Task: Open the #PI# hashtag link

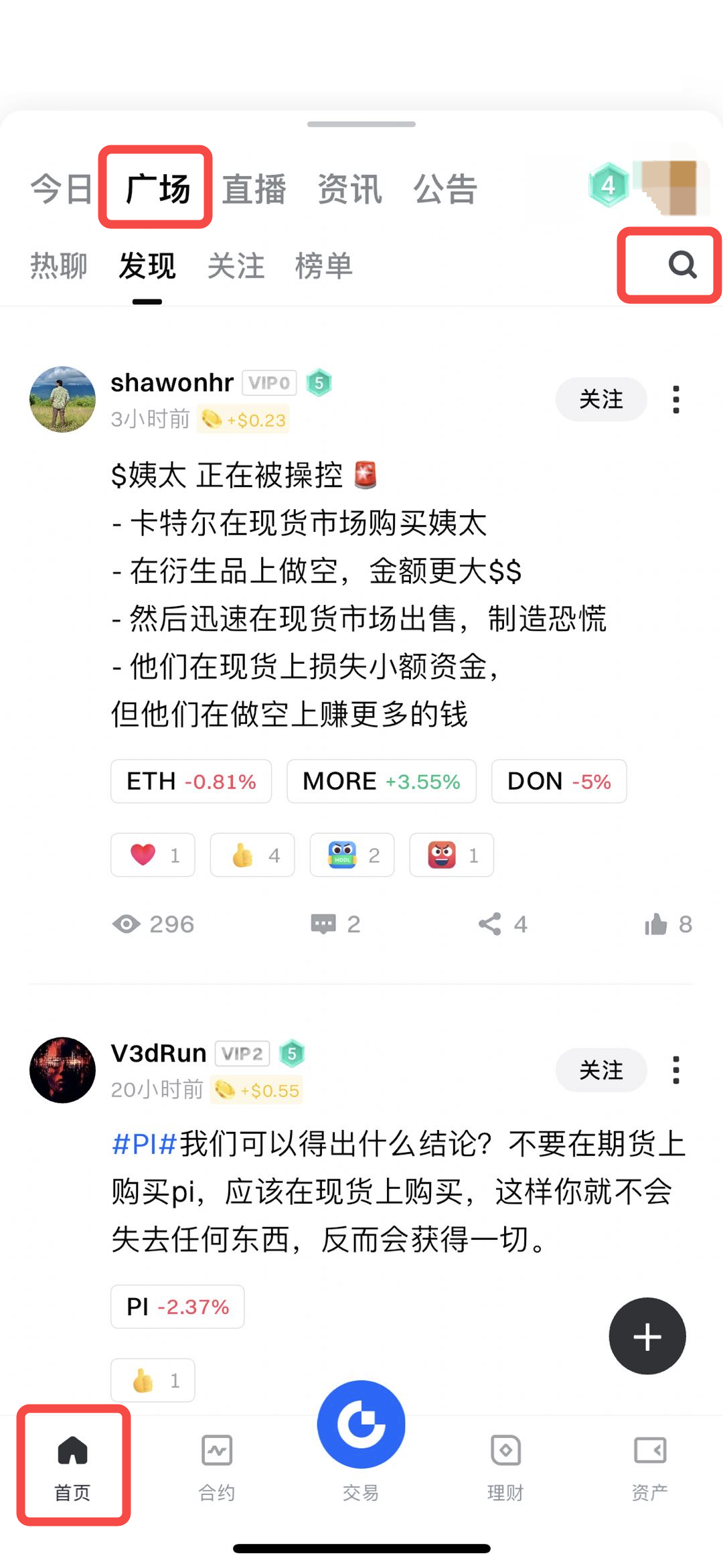Action: [x=144, y=1143]
